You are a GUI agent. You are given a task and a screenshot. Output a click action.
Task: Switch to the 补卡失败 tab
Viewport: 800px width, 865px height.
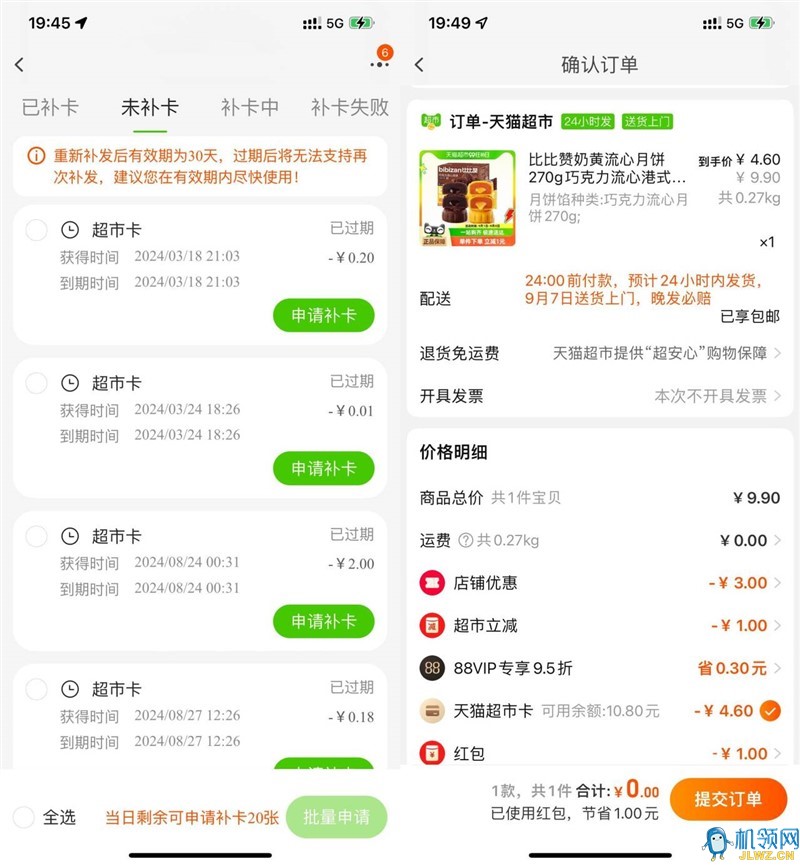coord(349,107)
